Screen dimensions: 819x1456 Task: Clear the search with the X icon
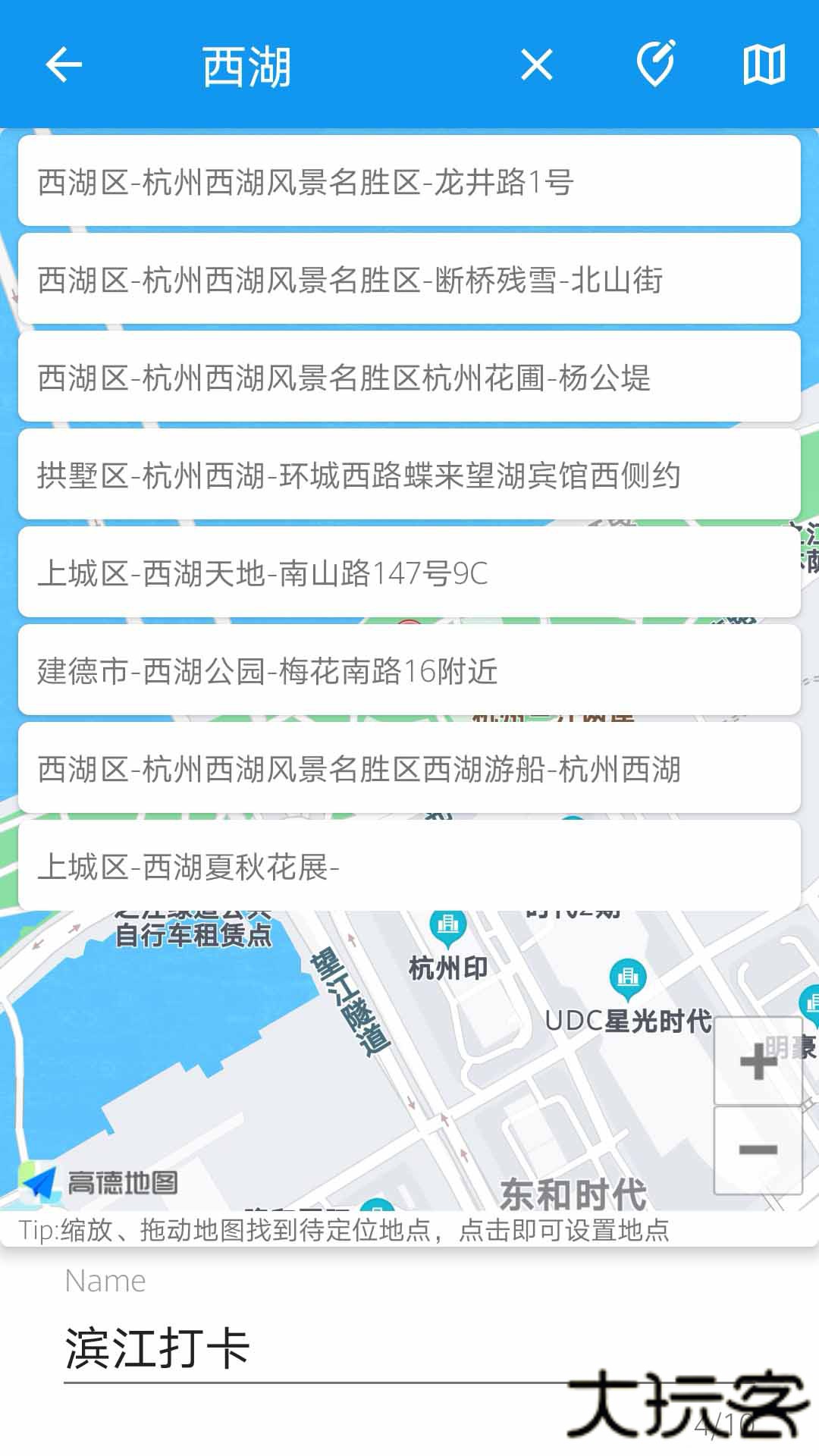click(537, 64)
